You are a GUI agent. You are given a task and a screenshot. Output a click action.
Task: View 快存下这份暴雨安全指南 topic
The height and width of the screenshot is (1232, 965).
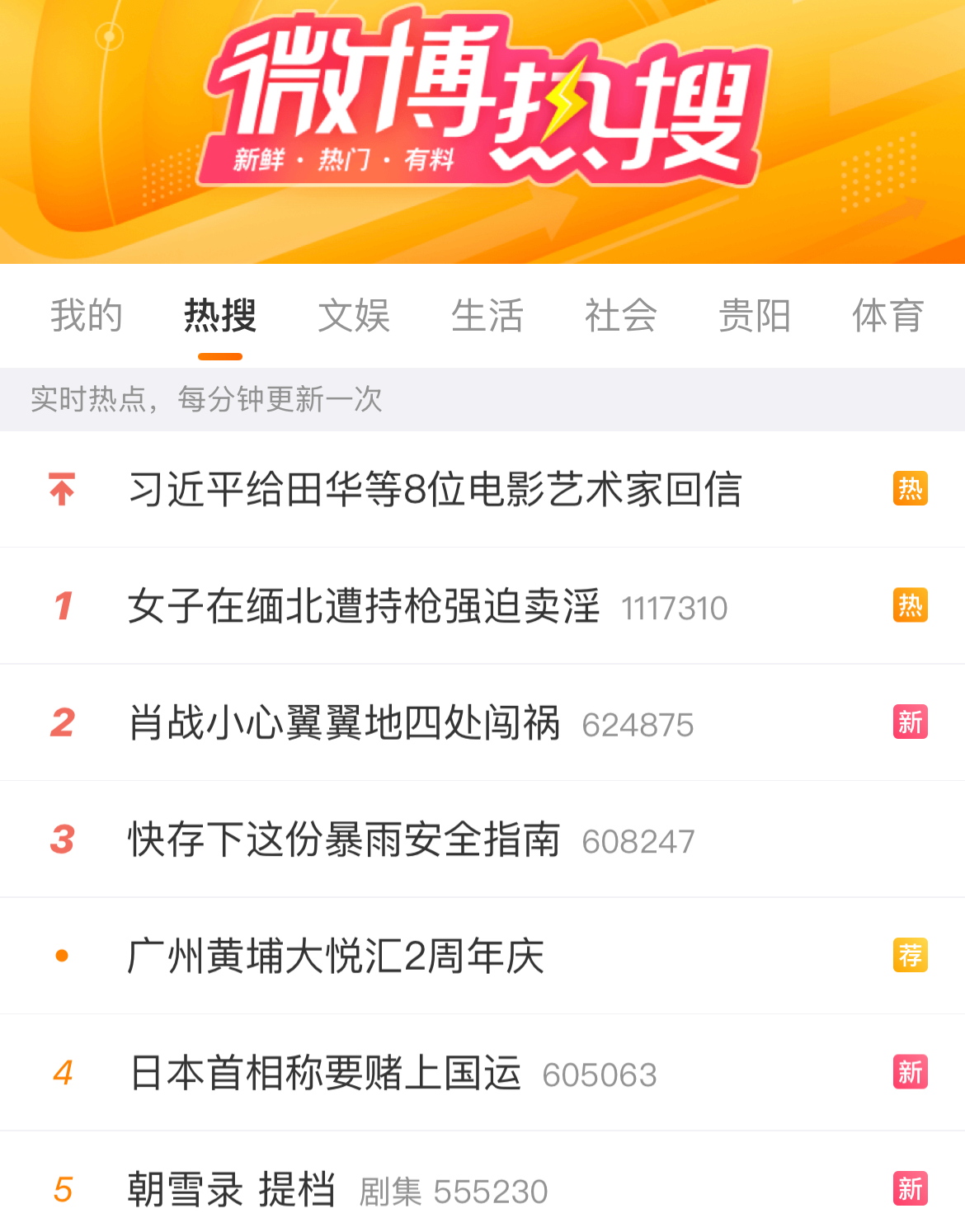click(344, 839)
